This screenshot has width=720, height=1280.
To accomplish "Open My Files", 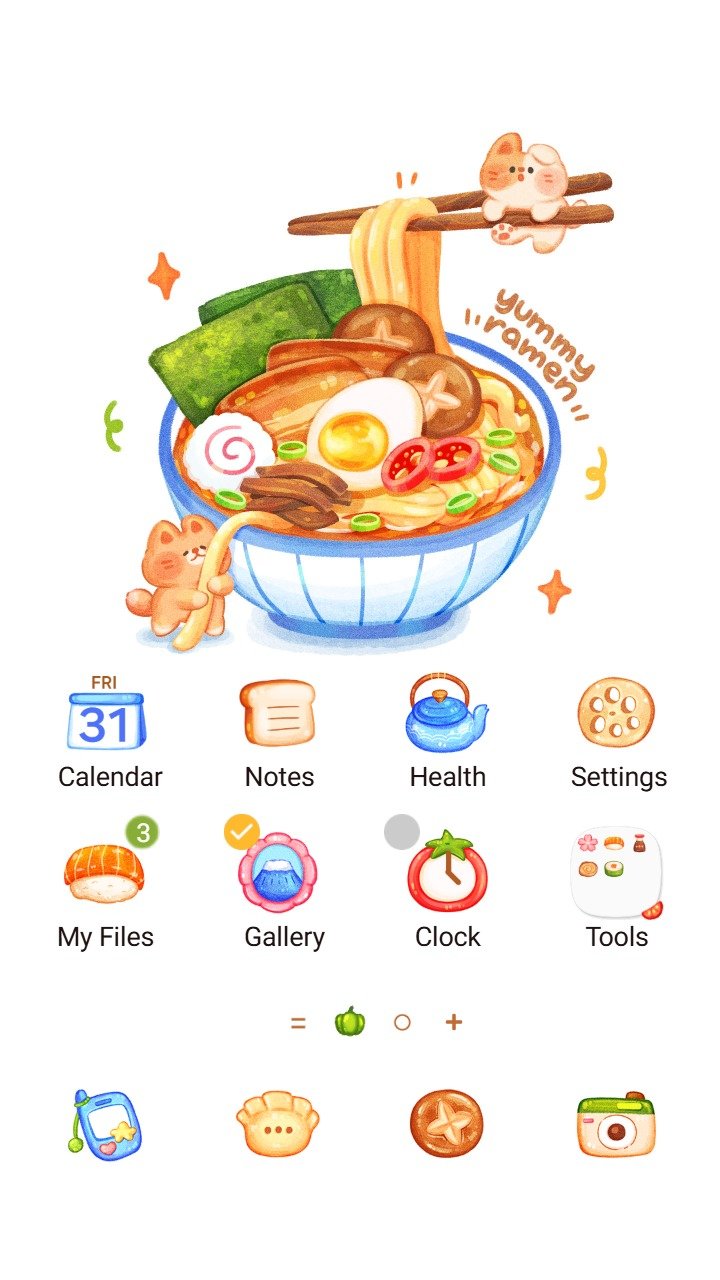I will (x=105, y=874).
